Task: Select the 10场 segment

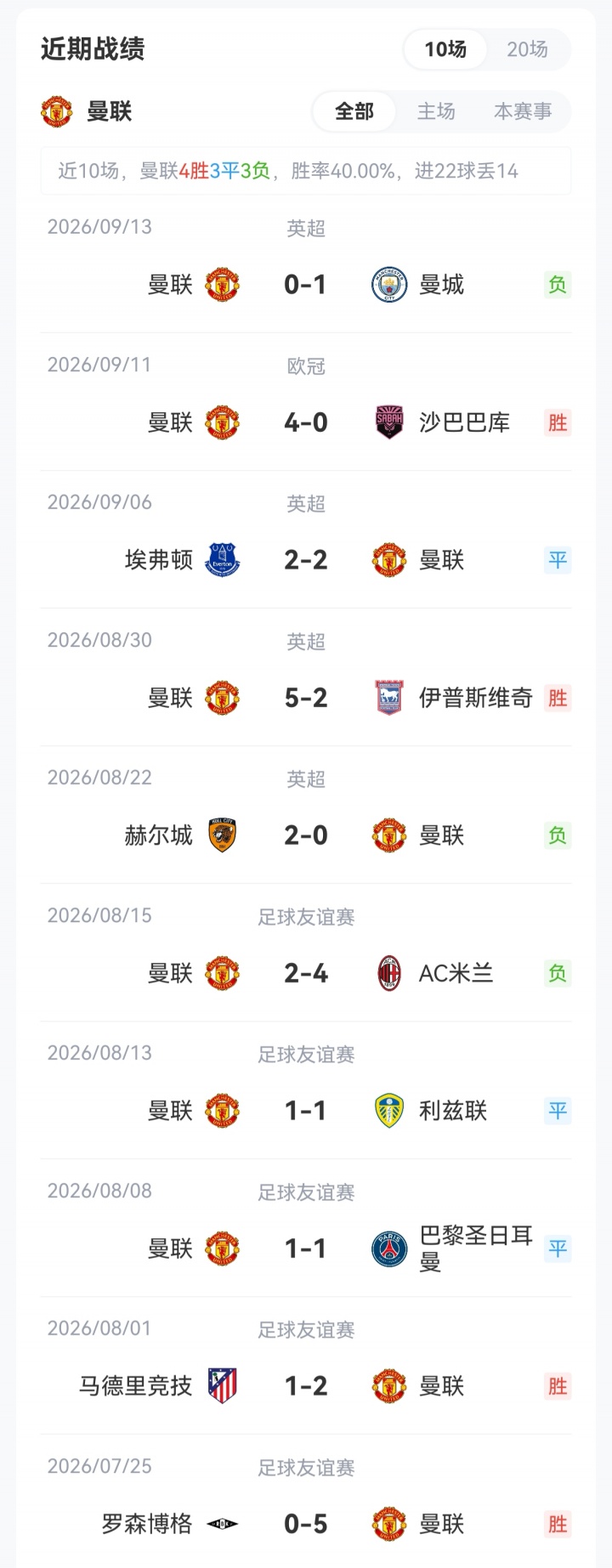Action: (x=445, y=49)
